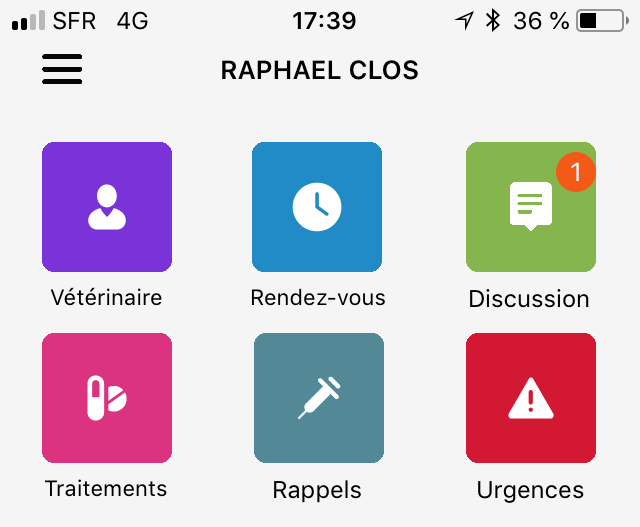Open the Urgences tile
640x527 pixels.
coord(531,398)
